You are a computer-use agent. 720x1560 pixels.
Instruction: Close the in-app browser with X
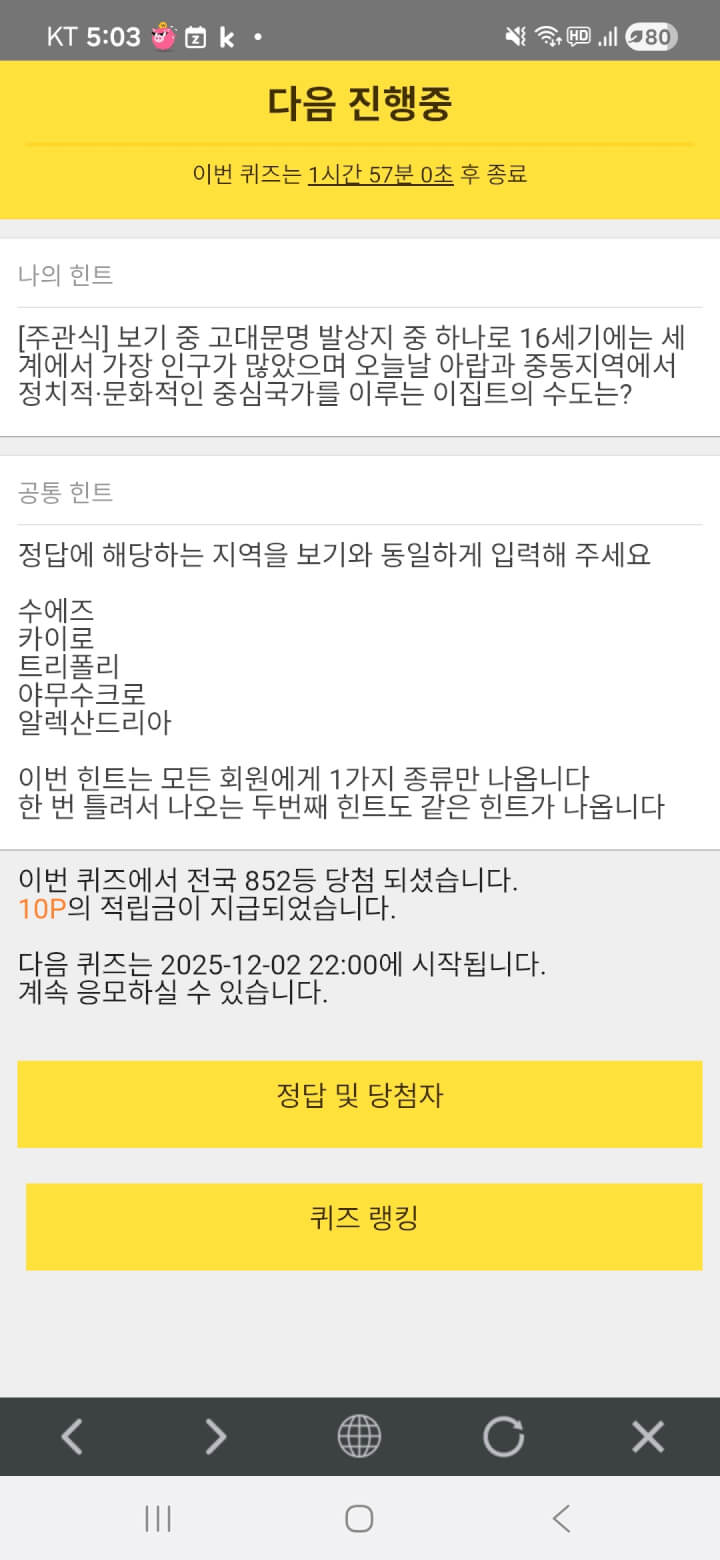[x=647, y=1437]
